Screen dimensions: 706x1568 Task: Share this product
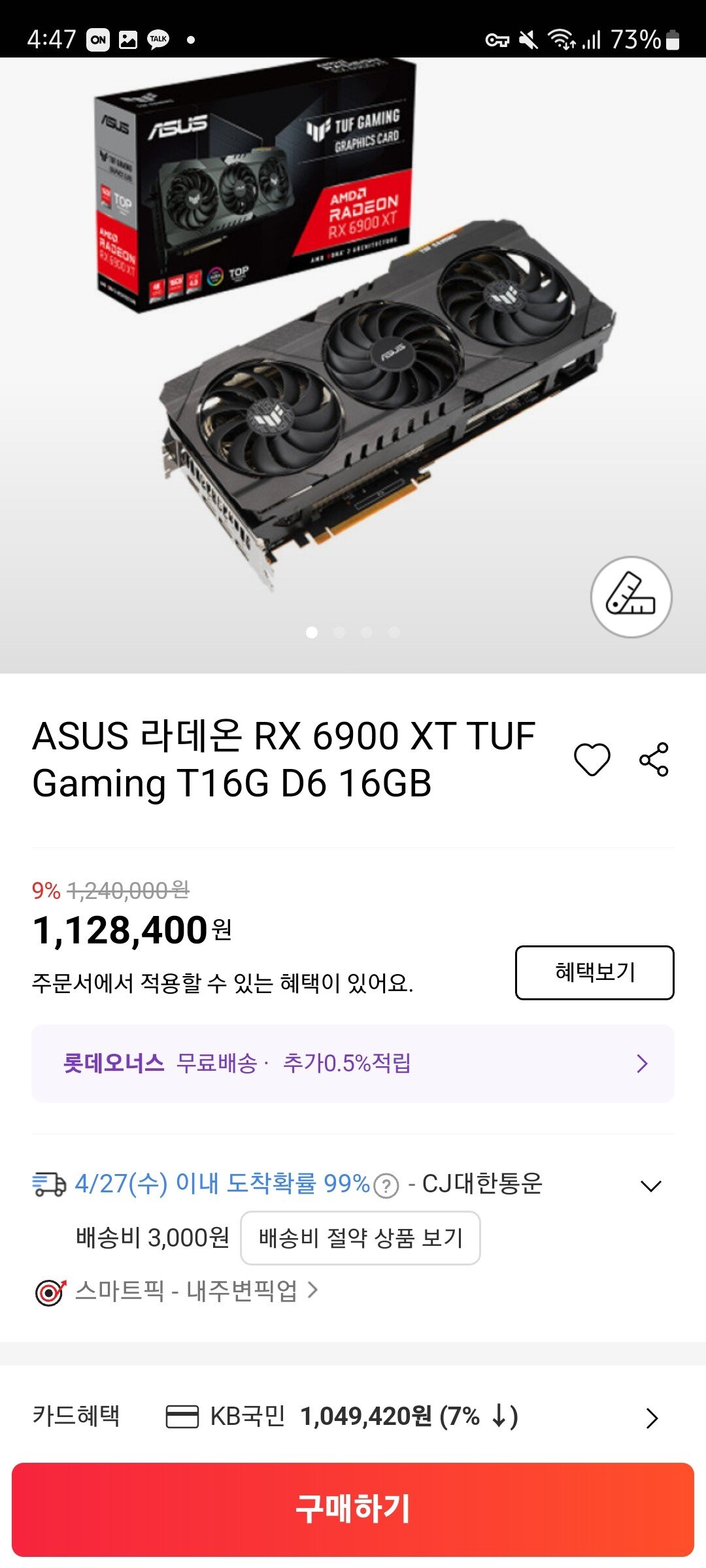pos(654,760)
